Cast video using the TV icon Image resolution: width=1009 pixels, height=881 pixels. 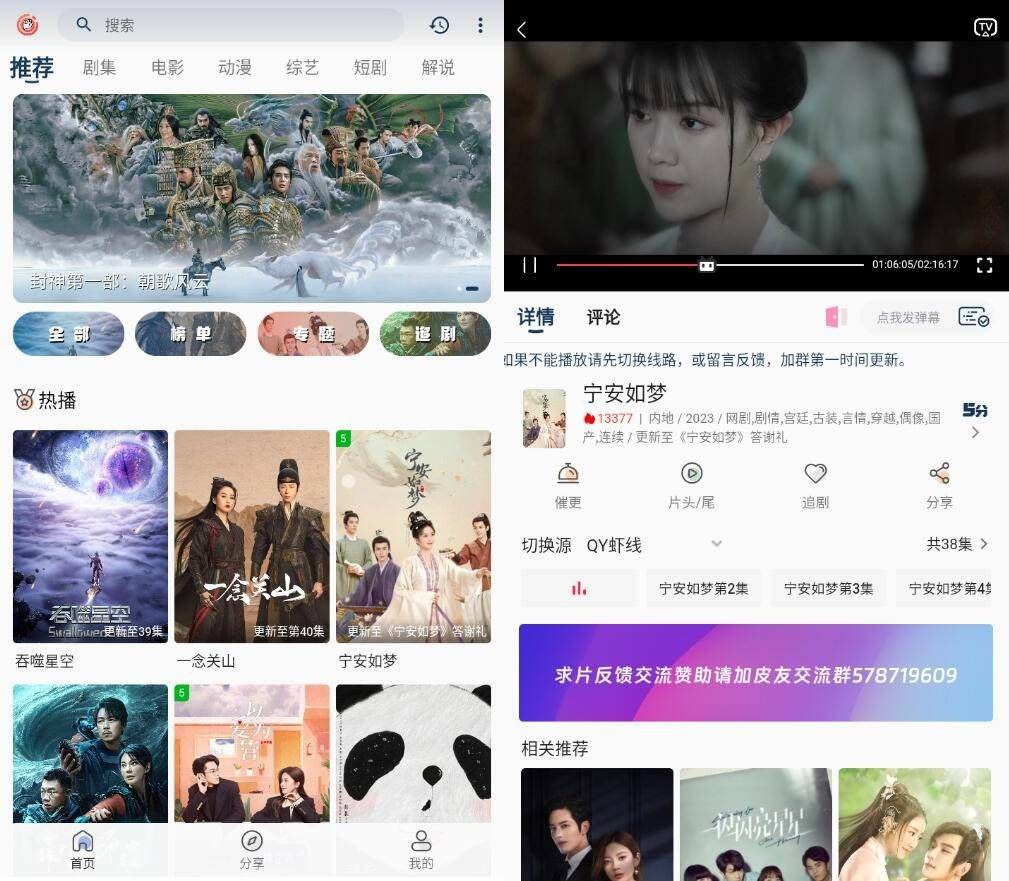(985, 28)
